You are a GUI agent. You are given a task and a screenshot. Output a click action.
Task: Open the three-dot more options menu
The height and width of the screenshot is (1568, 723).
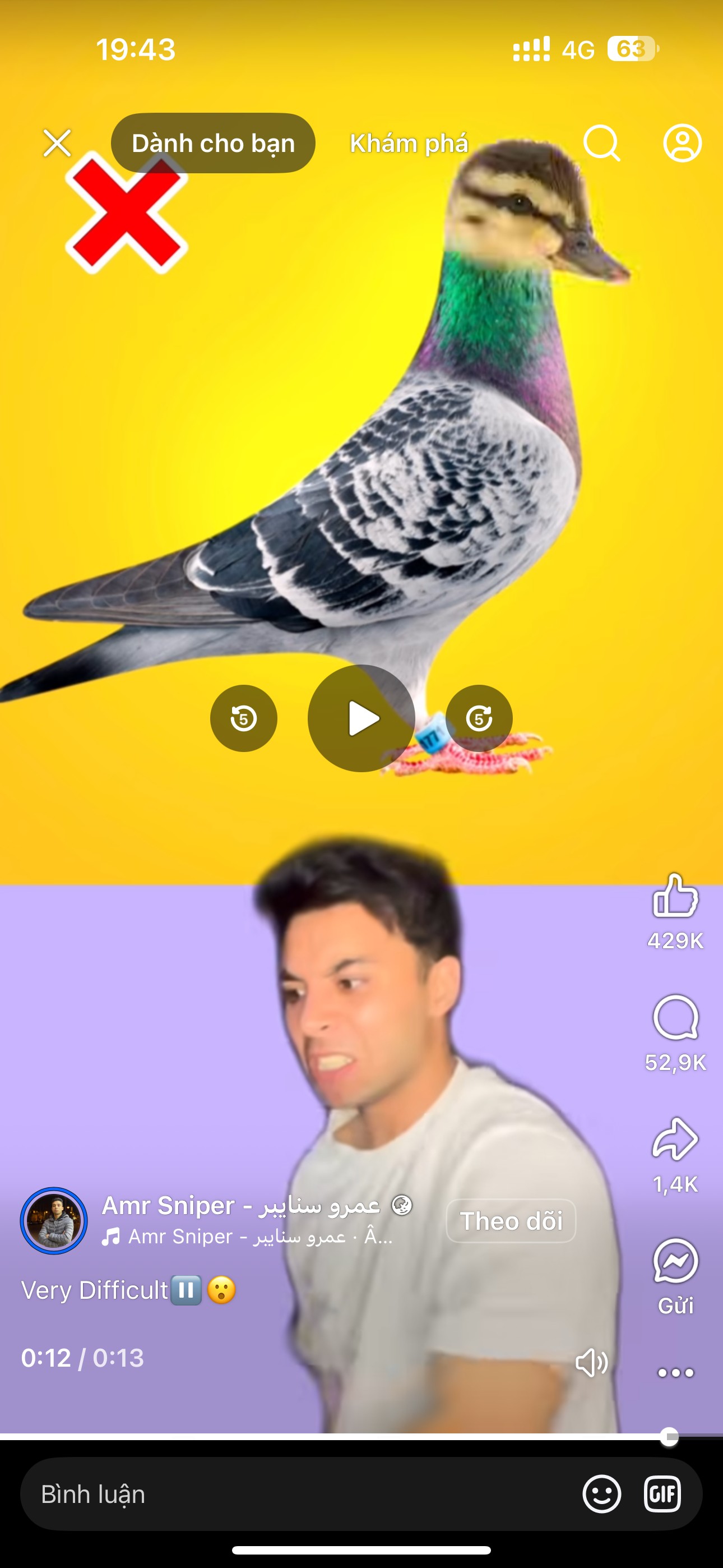point(675,1373)
